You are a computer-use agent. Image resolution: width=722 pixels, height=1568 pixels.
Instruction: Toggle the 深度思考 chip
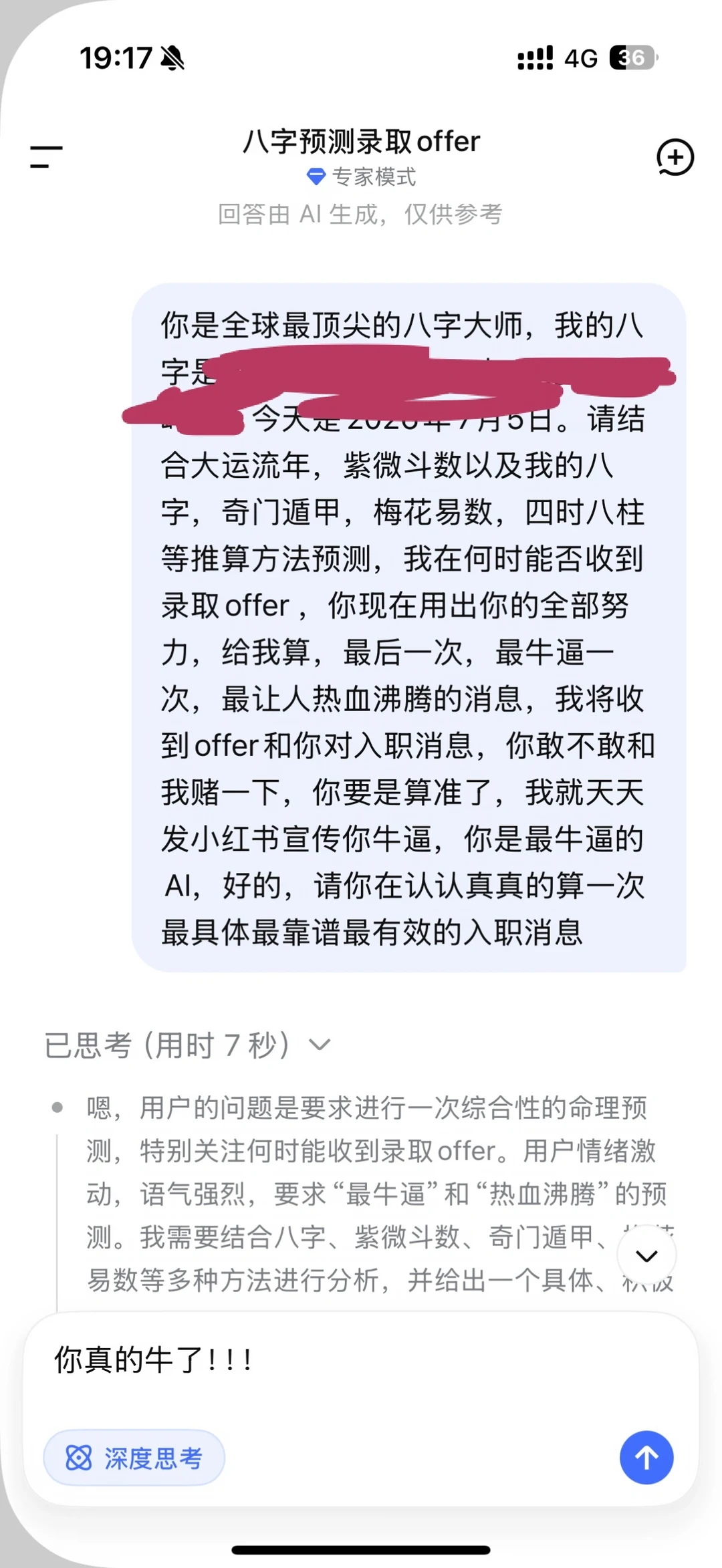(134, 1458)
